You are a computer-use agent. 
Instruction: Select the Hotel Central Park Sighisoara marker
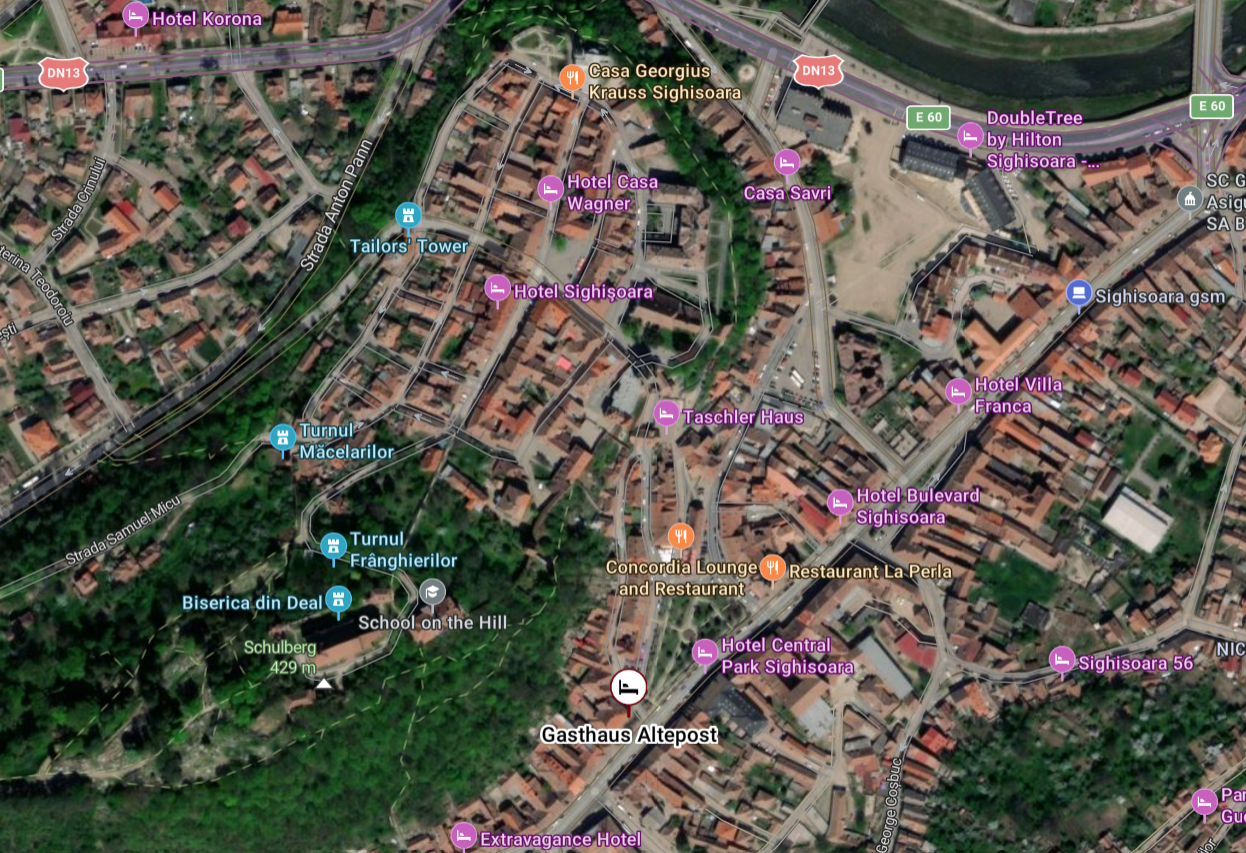[704, 652]
